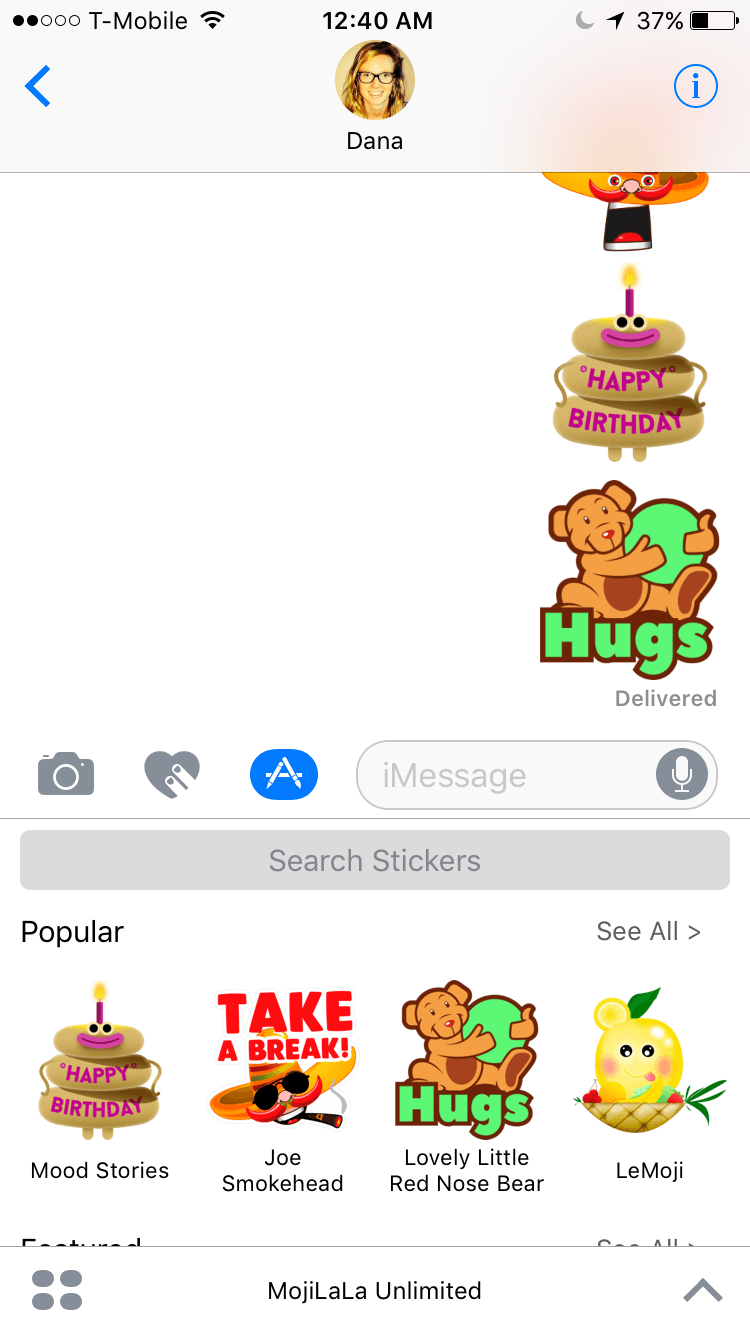Open the Joe Smokehead sticker pack
The image size is (750, 1334).
pos(283,1060)
